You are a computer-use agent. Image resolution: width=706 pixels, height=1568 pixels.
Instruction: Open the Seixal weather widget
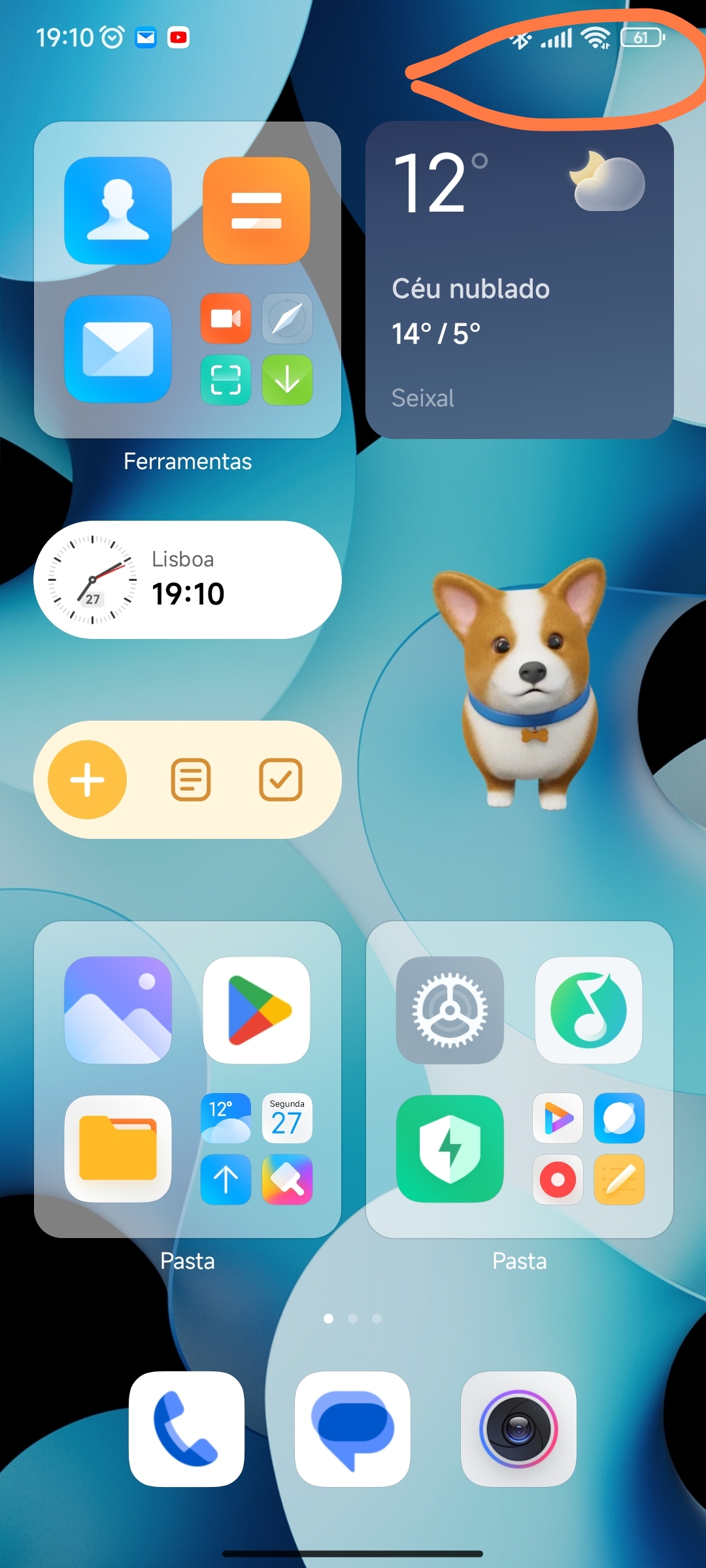520,280
